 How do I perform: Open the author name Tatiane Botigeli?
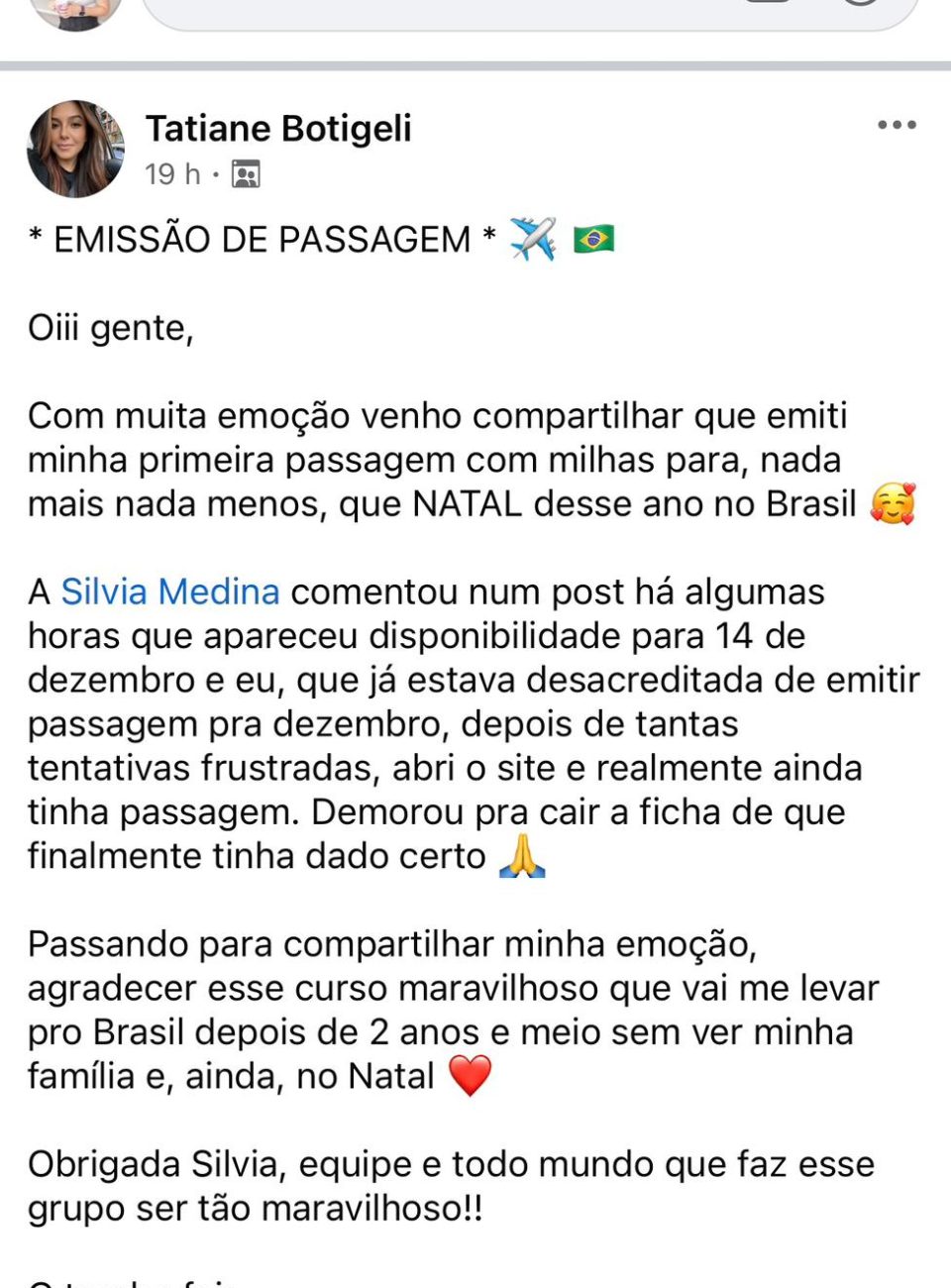coord(278,129)
